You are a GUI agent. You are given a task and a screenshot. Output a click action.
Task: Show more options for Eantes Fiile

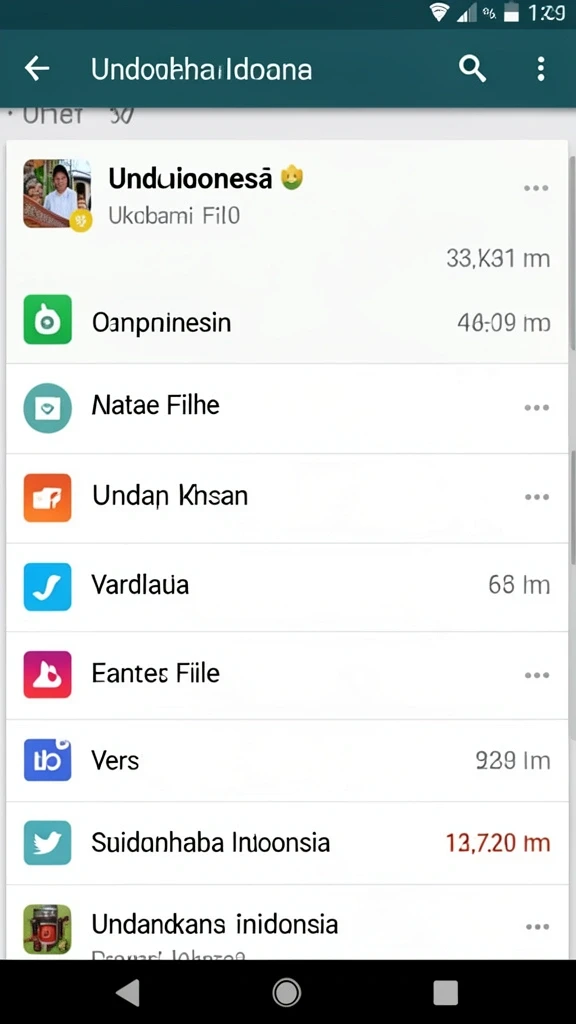tap(536, 675)
